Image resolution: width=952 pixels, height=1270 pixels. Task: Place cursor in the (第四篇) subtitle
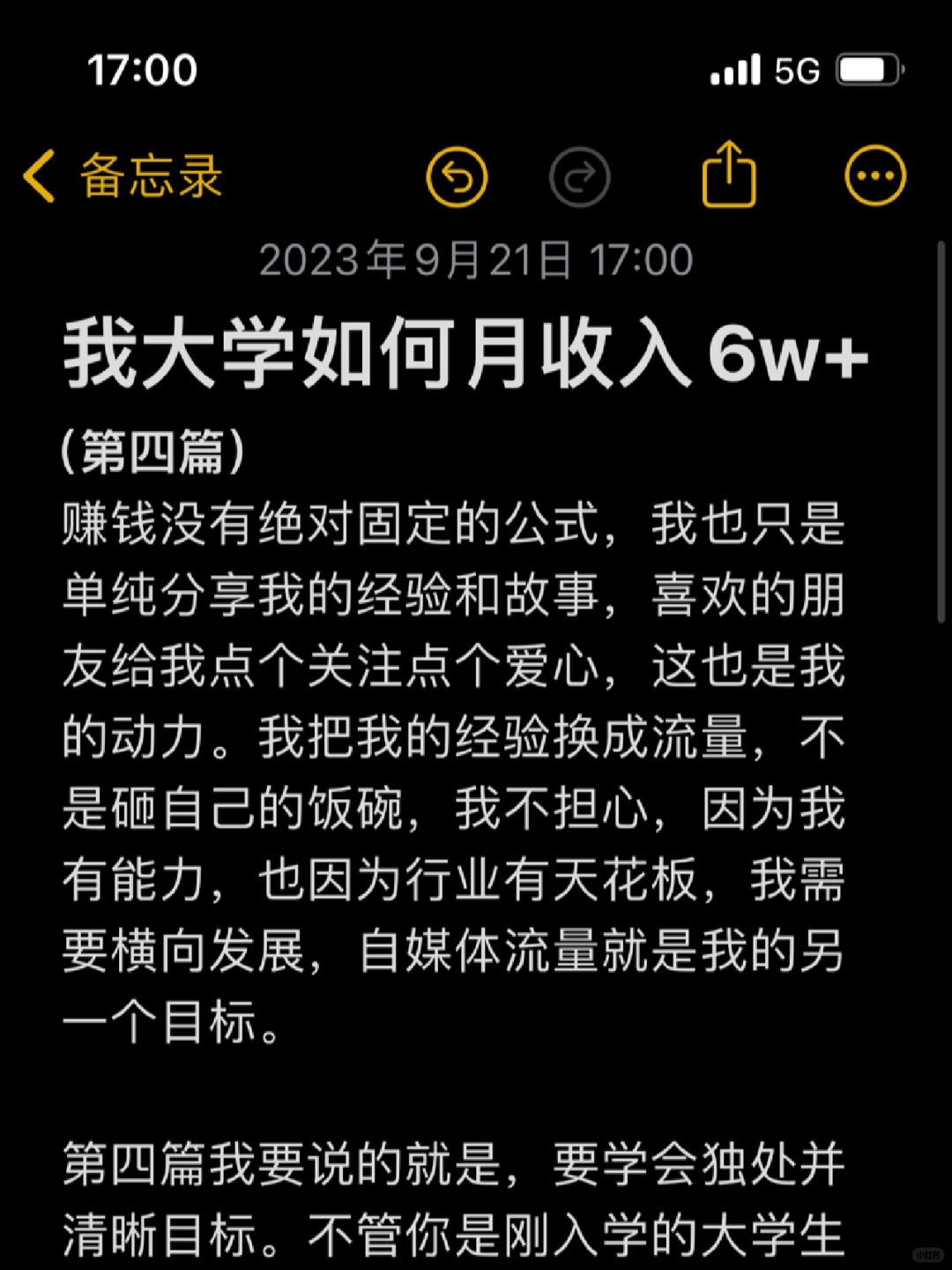[x=154, y=450]
